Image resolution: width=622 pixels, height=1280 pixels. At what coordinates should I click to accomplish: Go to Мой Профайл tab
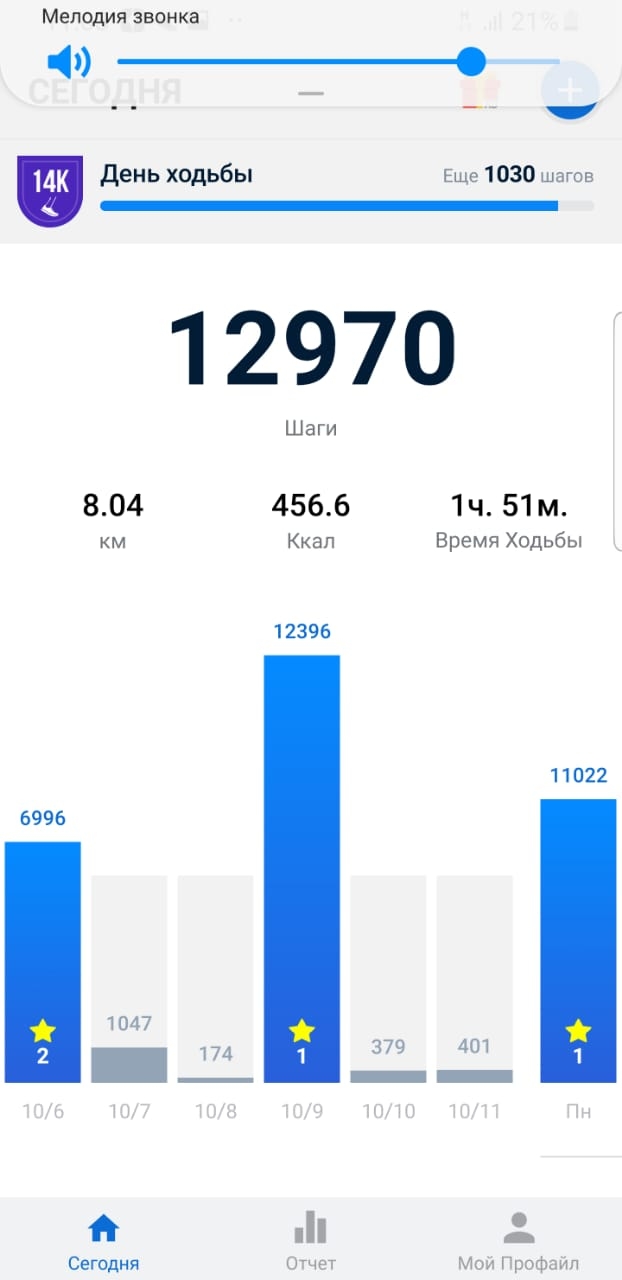pyautogui.click(x=518, y=1241)
